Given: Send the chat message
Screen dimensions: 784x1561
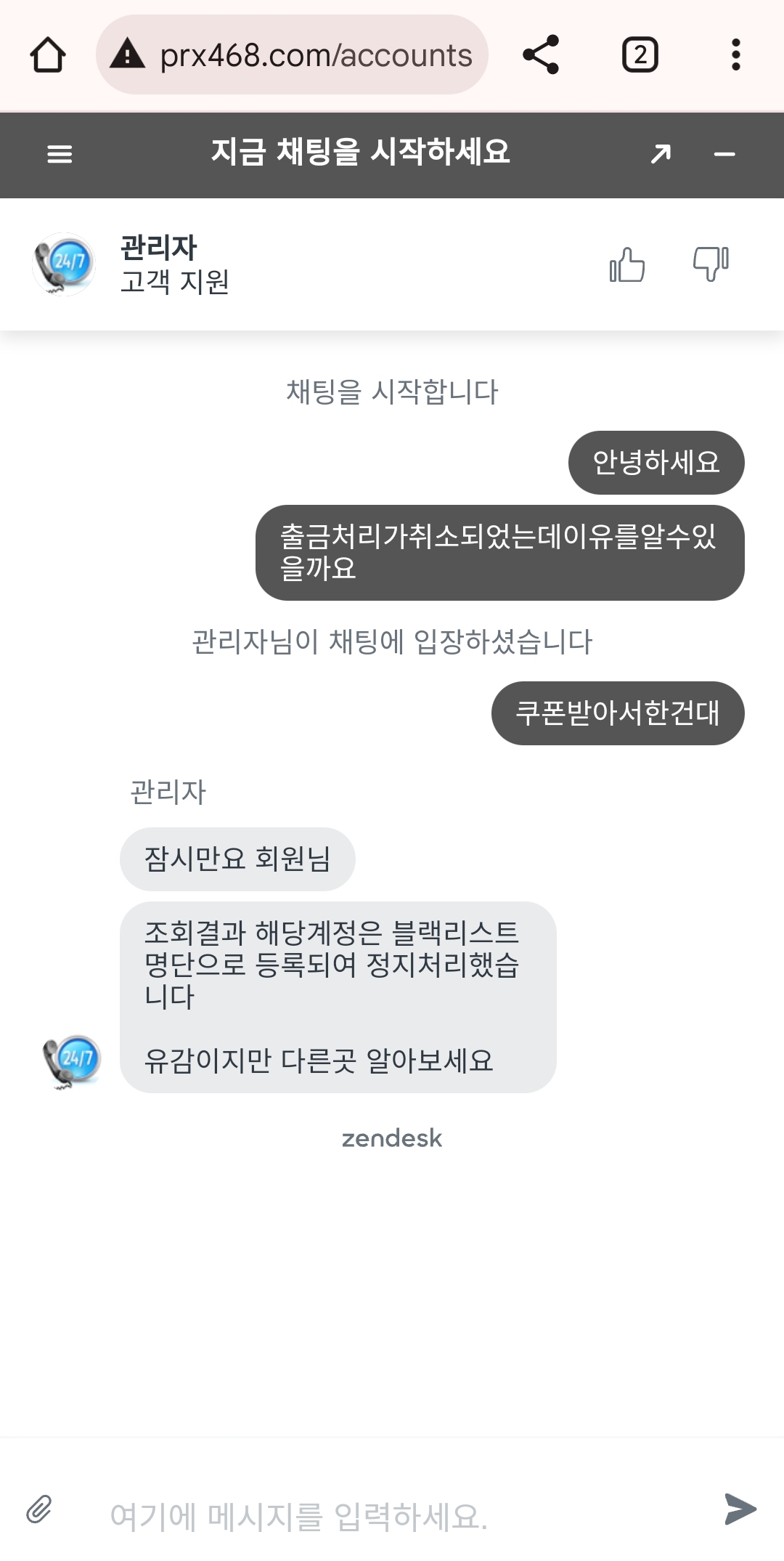Looking at the screenshot, I should pyautogui.click(x=740, y=1509).
